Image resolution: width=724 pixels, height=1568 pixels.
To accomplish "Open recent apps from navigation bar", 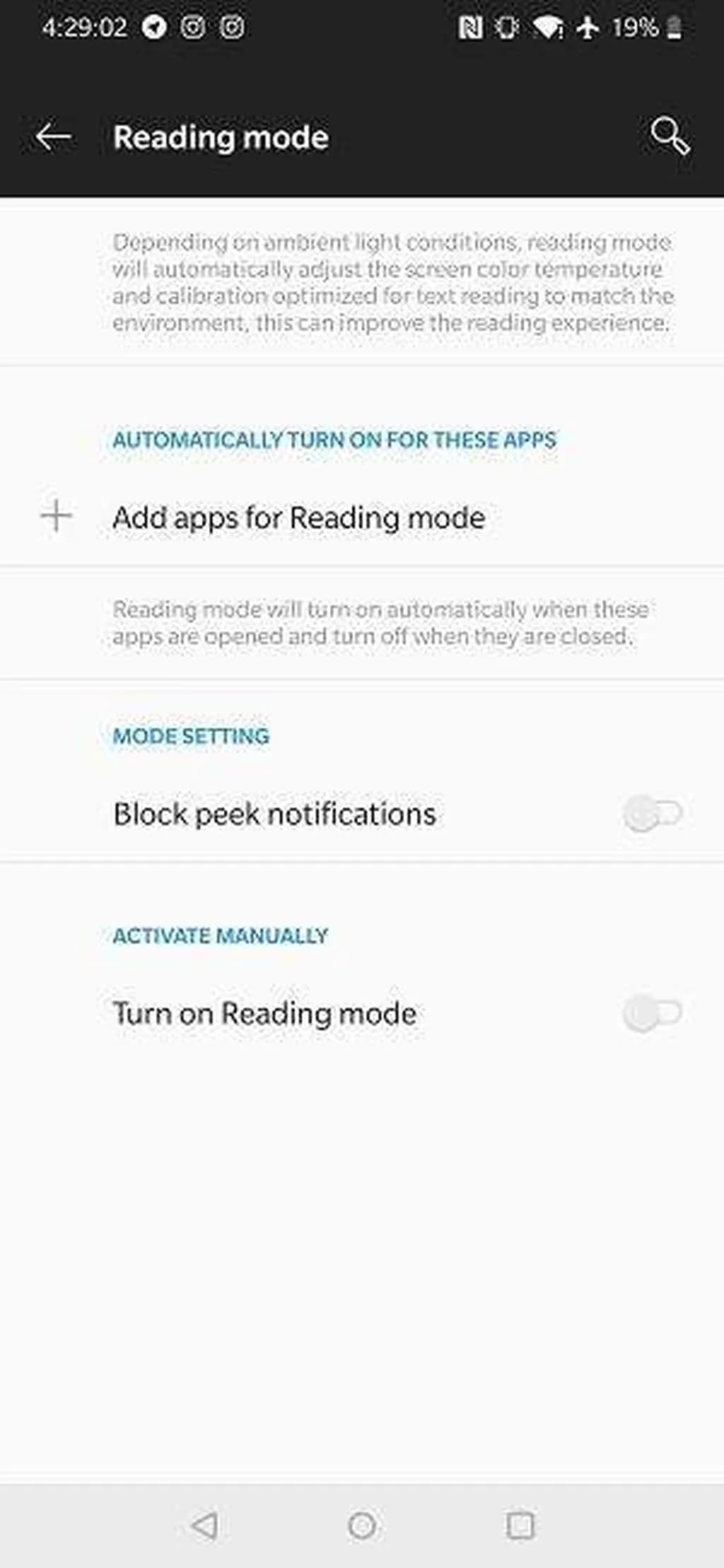I will tap(520, 1525).
